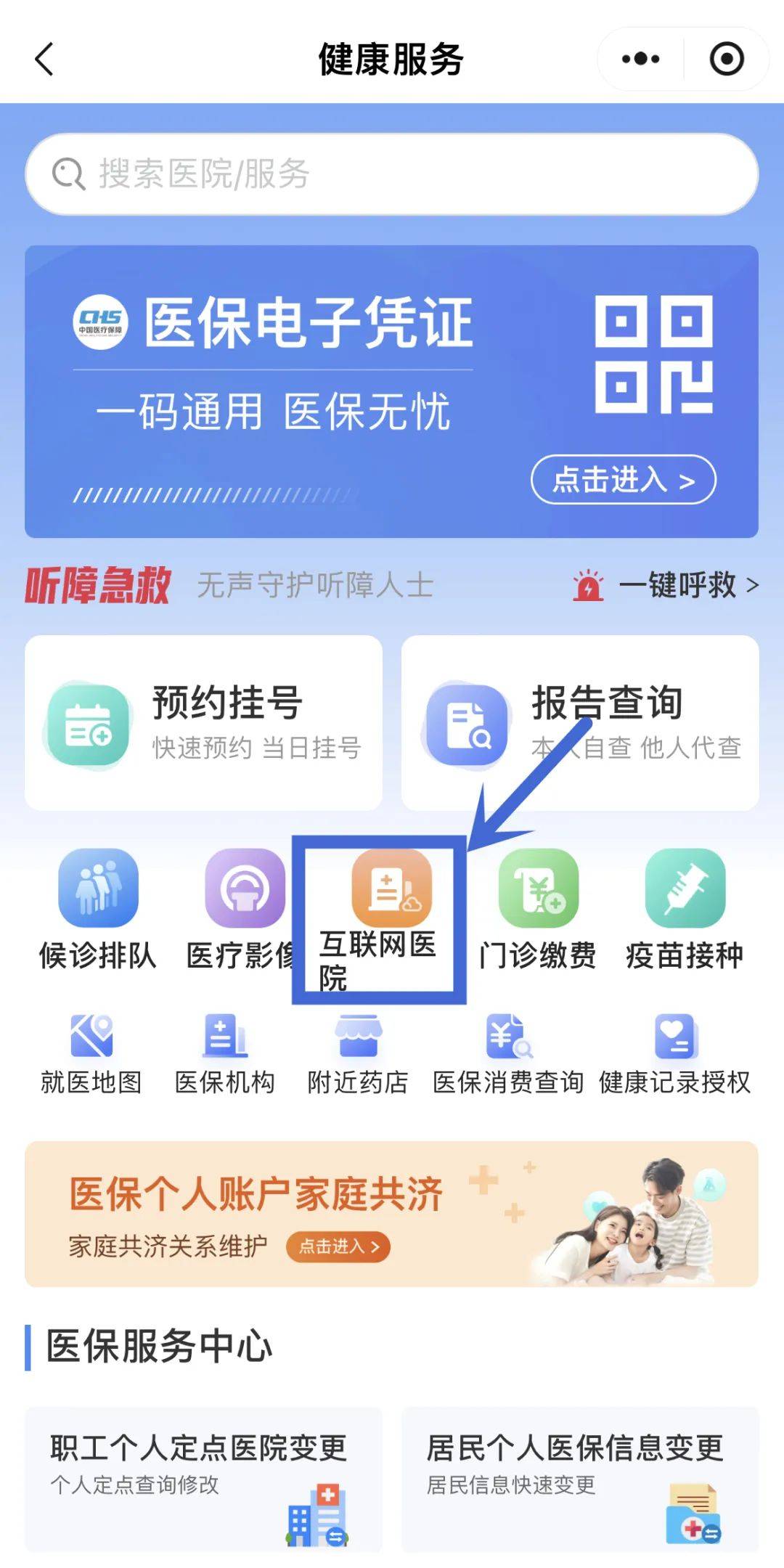Open 候诊排队
The width and height of the screenshot is (784, 1568).
(98, 909)
